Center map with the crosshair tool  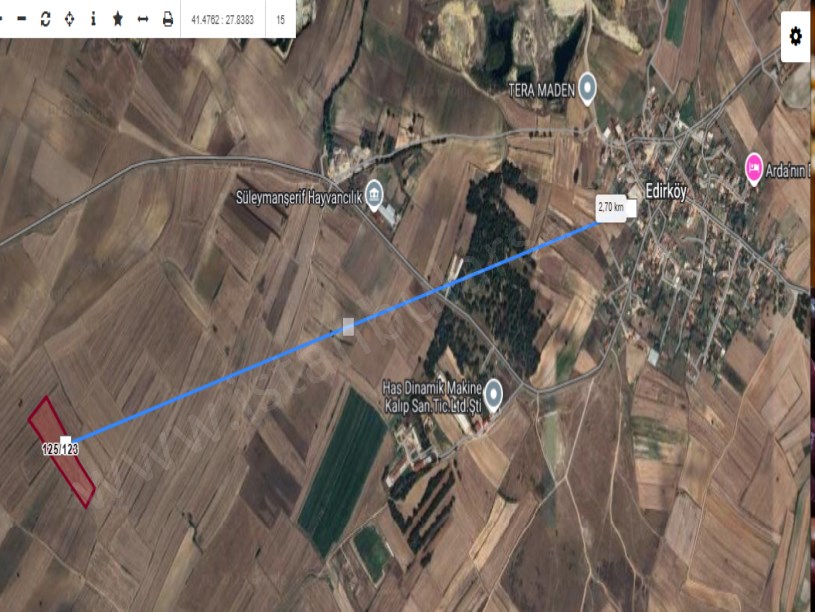pyautogui.click(x=69, y=19)
